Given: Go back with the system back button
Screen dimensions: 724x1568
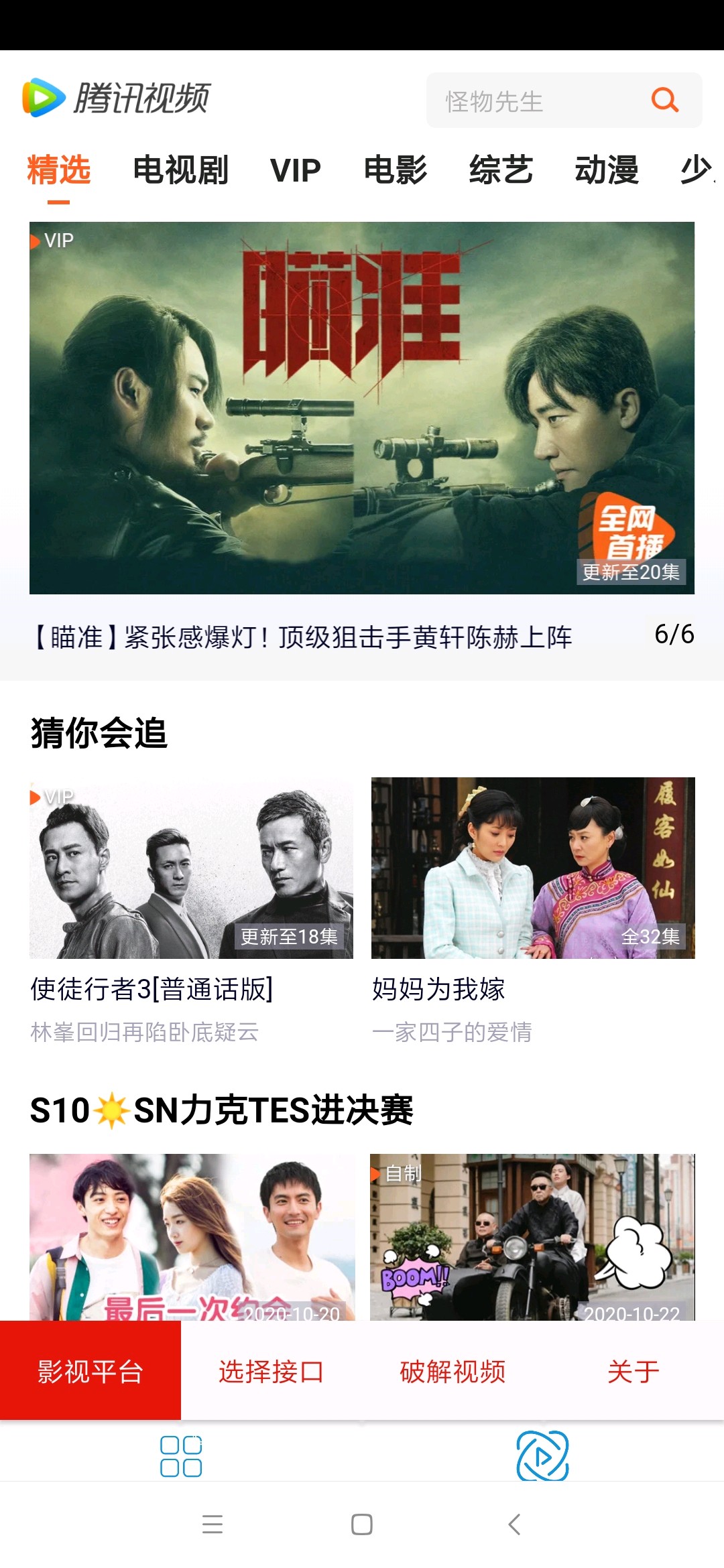Looking at the screenshot, I should (514, 1524).
